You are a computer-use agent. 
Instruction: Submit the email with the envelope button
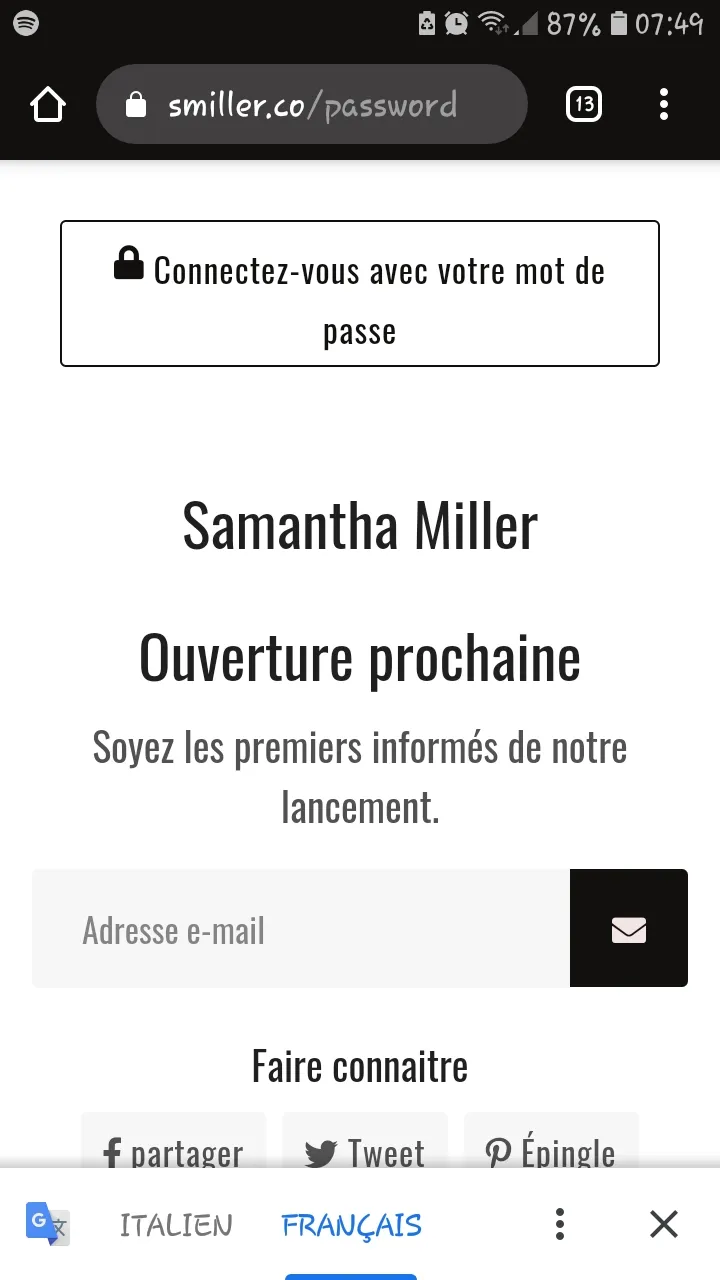(629, 929)
